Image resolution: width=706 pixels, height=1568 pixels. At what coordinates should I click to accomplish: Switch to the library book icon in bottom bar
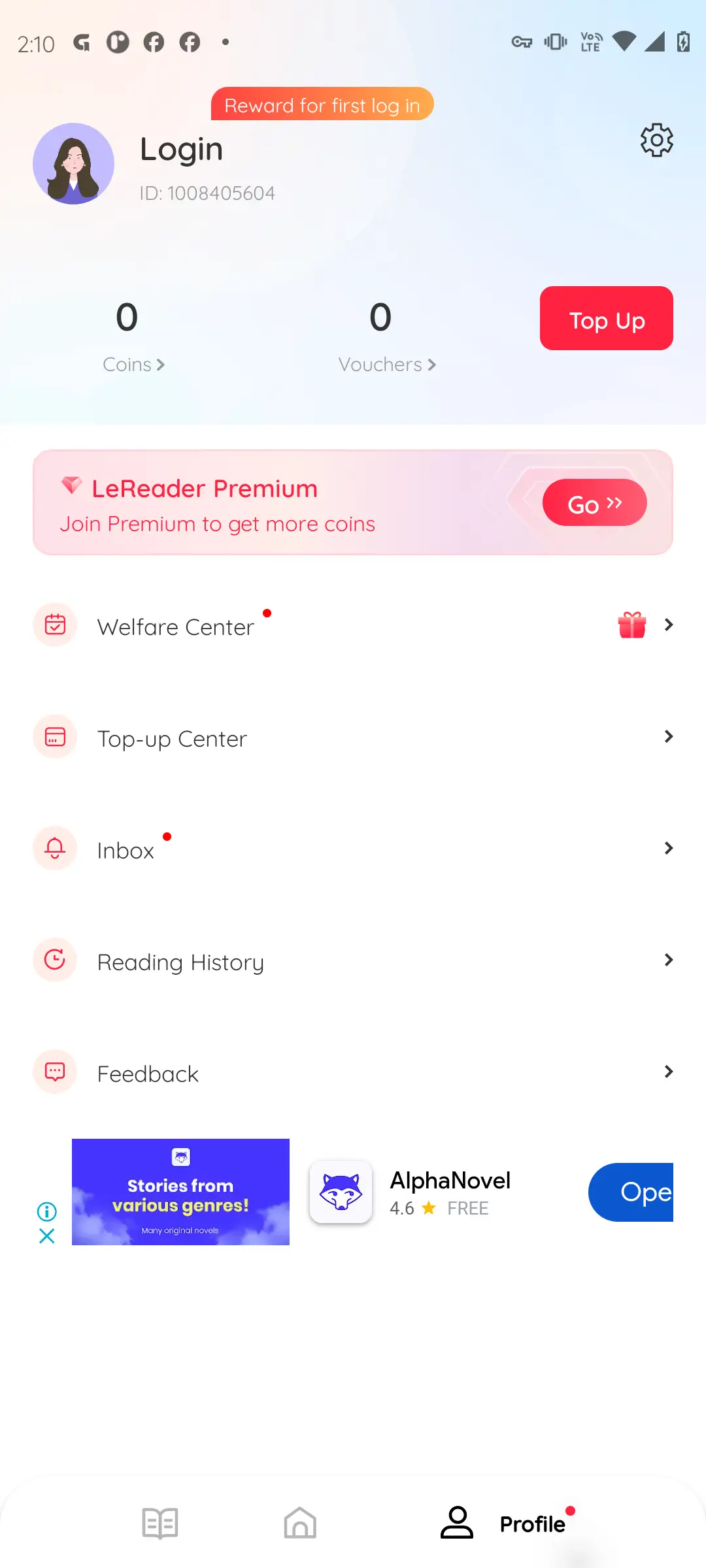159,1523
